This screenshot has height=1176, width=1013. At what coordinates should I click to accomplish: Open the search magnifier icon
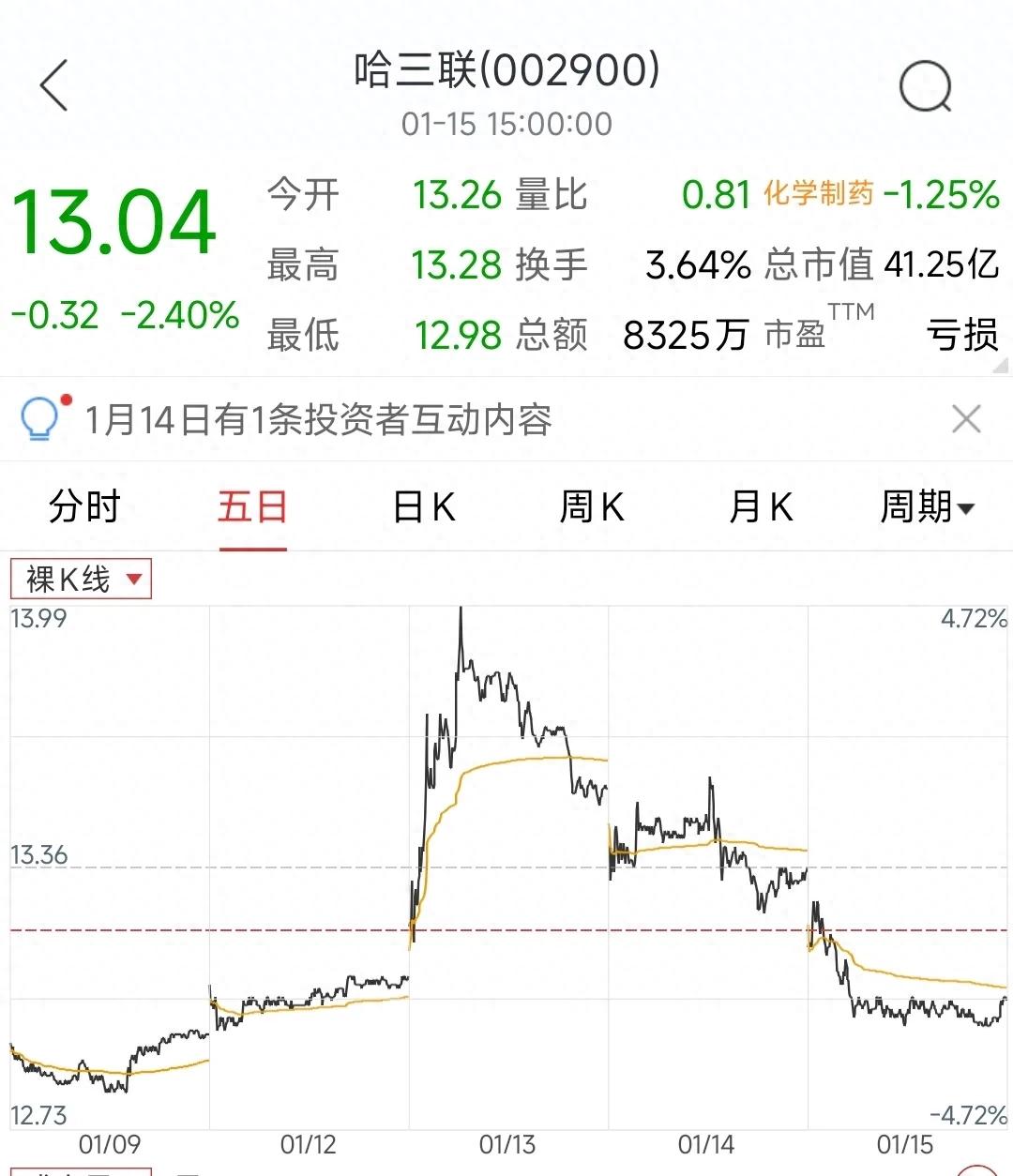[925, 84]
